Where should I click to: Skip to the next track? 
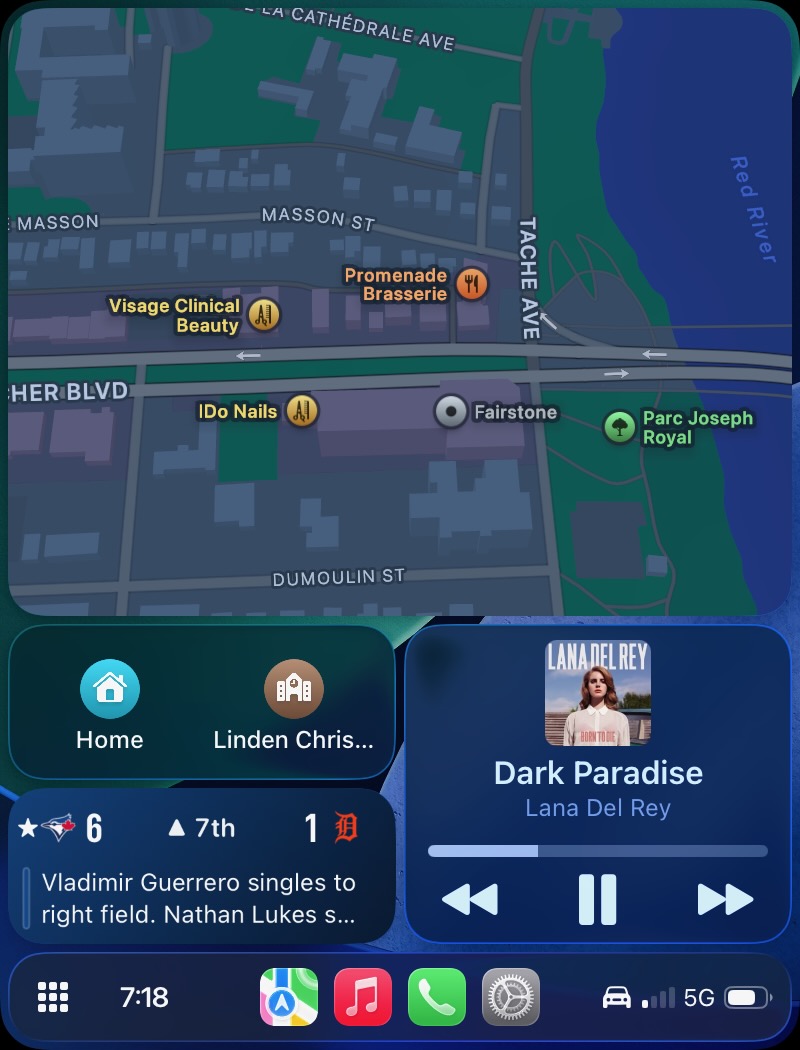tap(724, 899)
